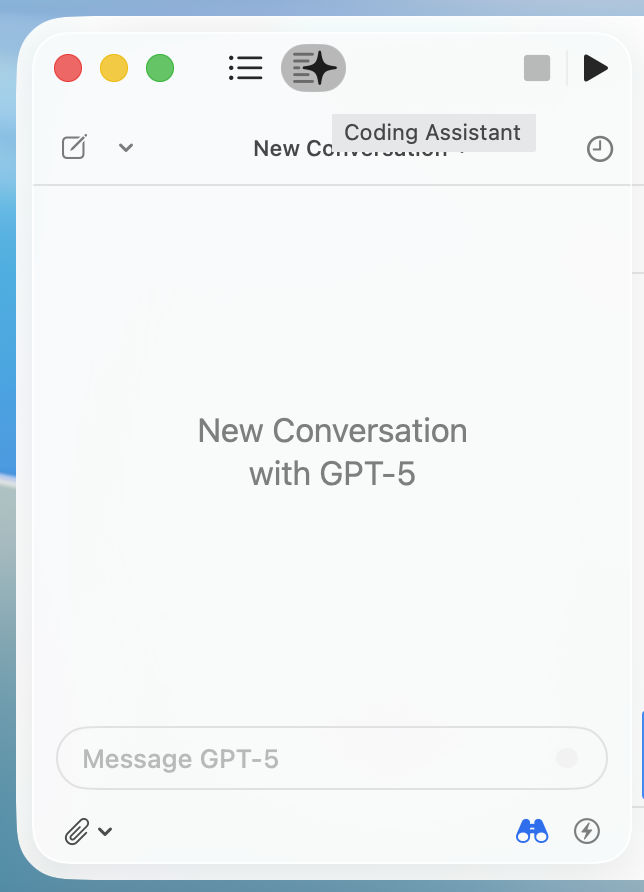Screen dimensions: 644x892
Task: Maximize the window with the green button
Action: tap(160, 68)
